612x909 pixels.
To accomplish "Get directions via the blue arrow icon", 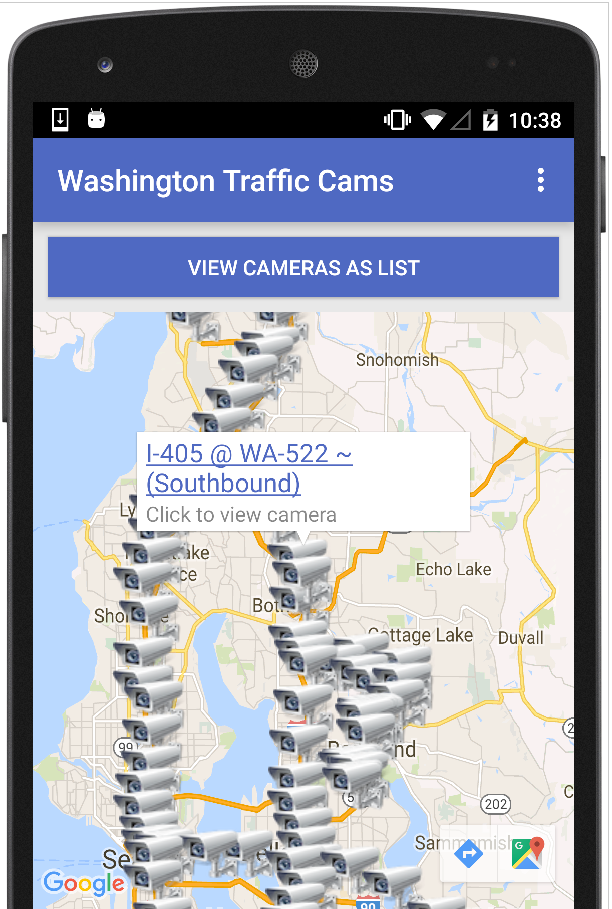I will [468, 853].
